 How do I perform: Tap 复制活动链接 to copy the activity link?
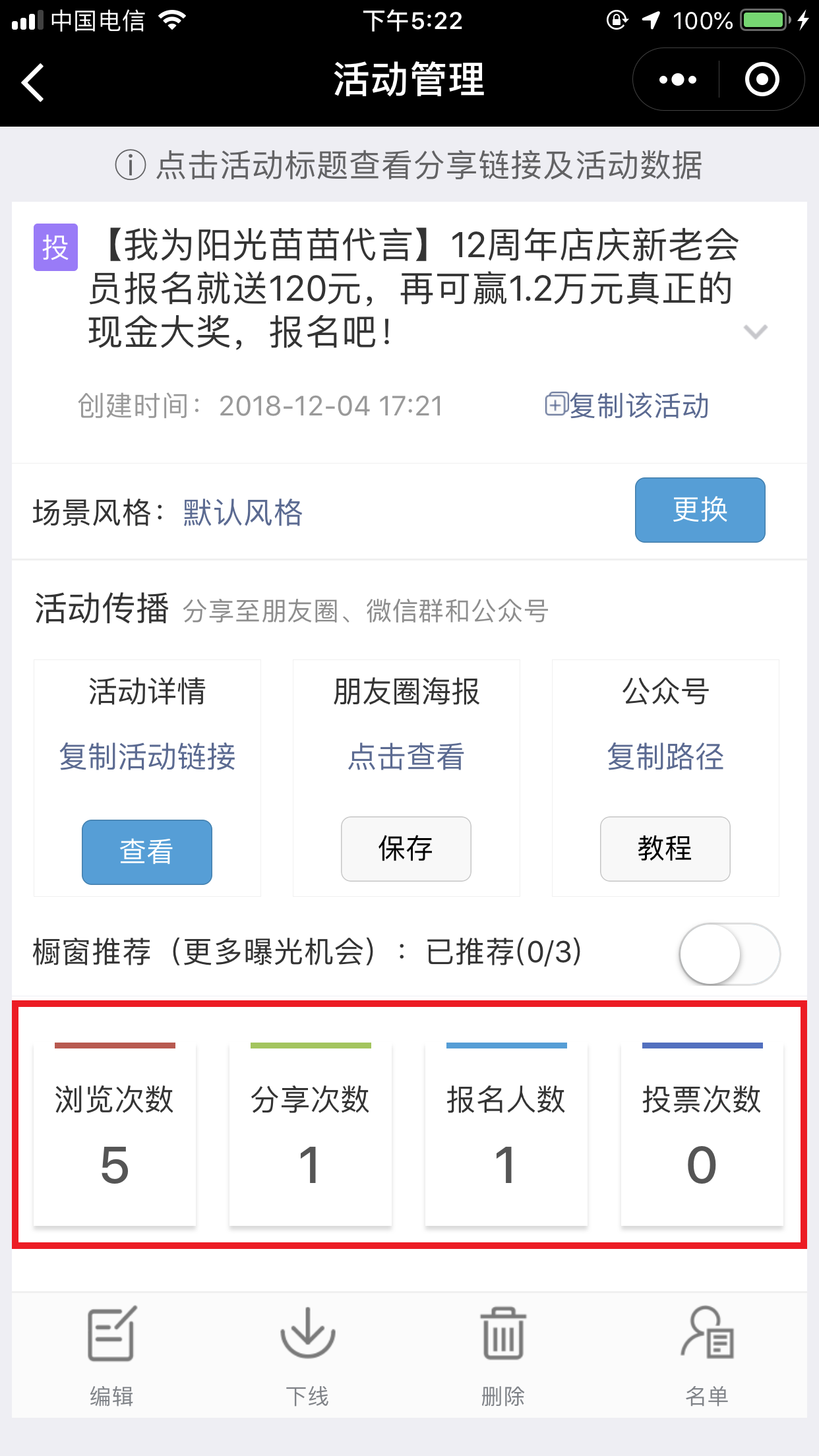coord(147,756)
